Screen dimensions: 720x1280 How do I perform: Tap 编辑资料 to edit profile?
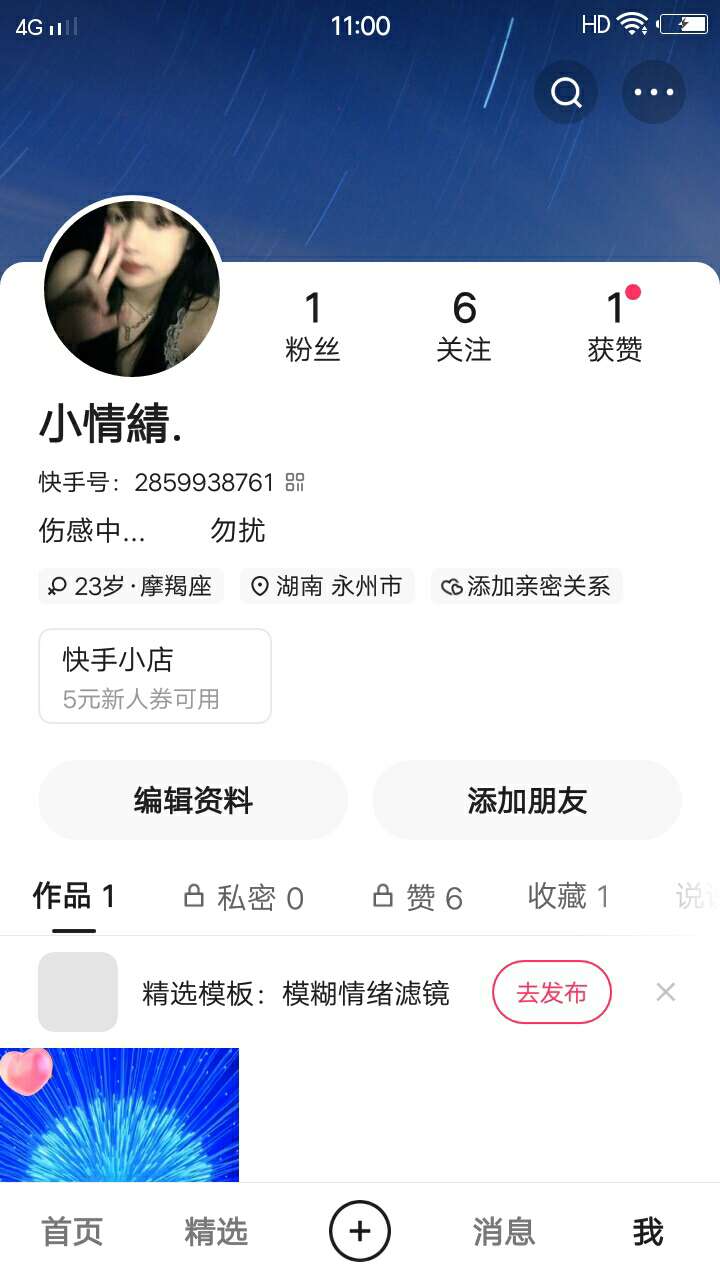click(193, 800)
